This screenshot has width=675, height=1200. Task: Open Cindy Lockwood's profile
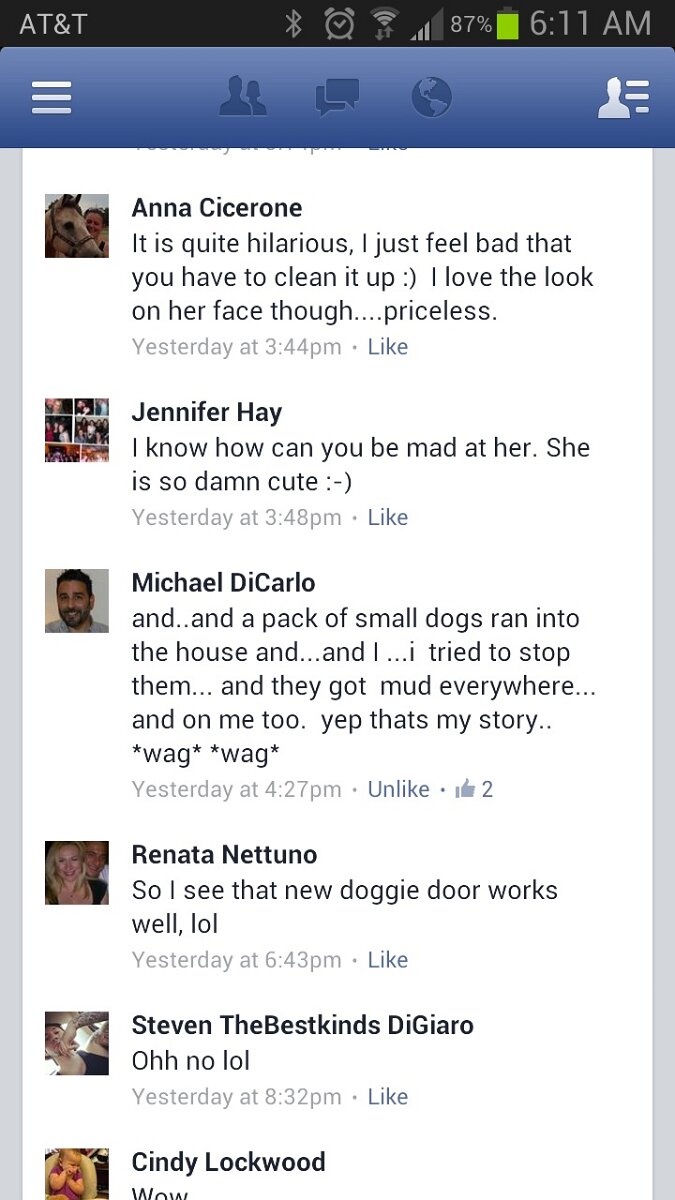(x=228, y=1162)
